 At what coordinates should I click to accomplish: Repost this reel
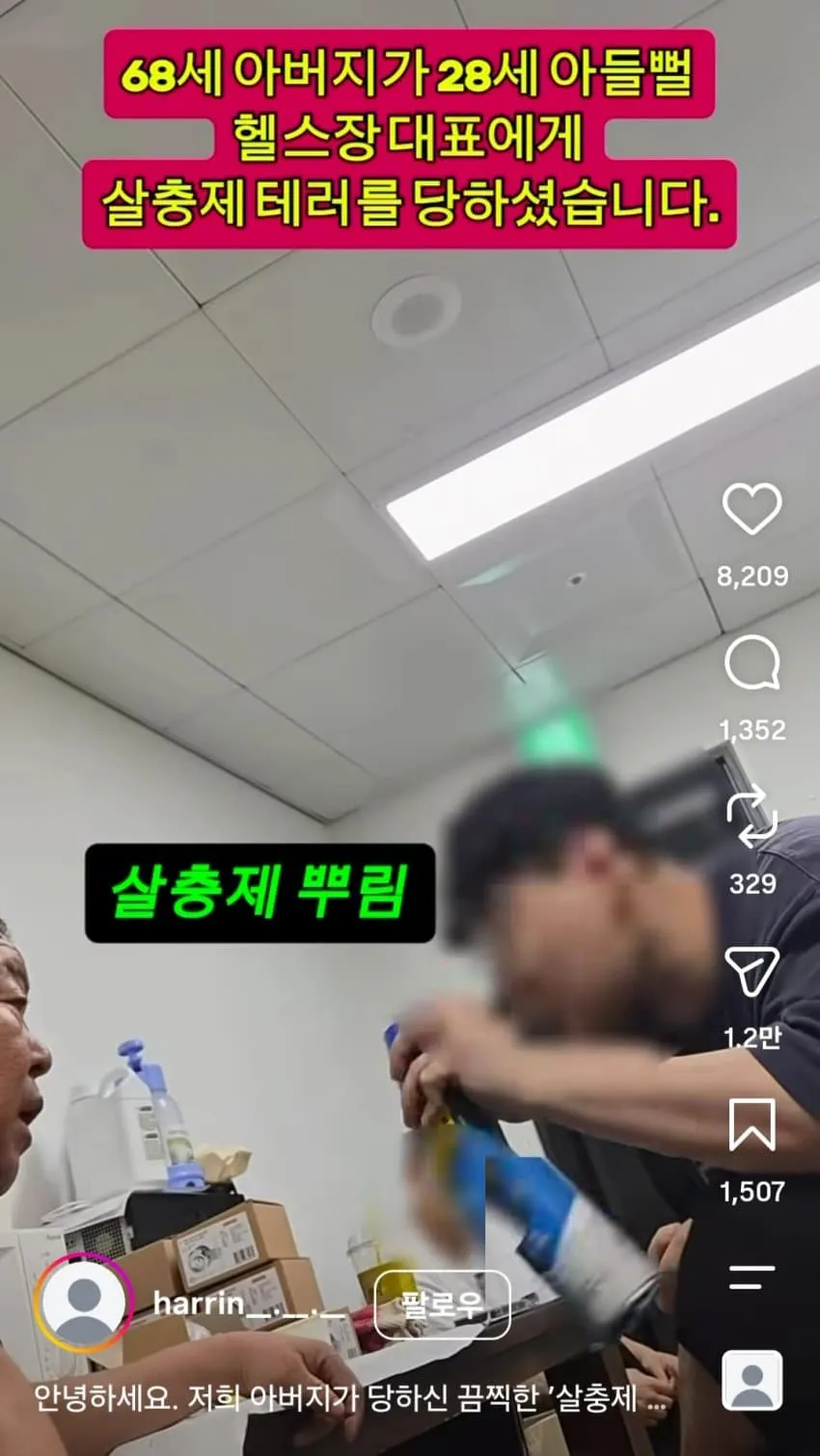coord(752,817)
